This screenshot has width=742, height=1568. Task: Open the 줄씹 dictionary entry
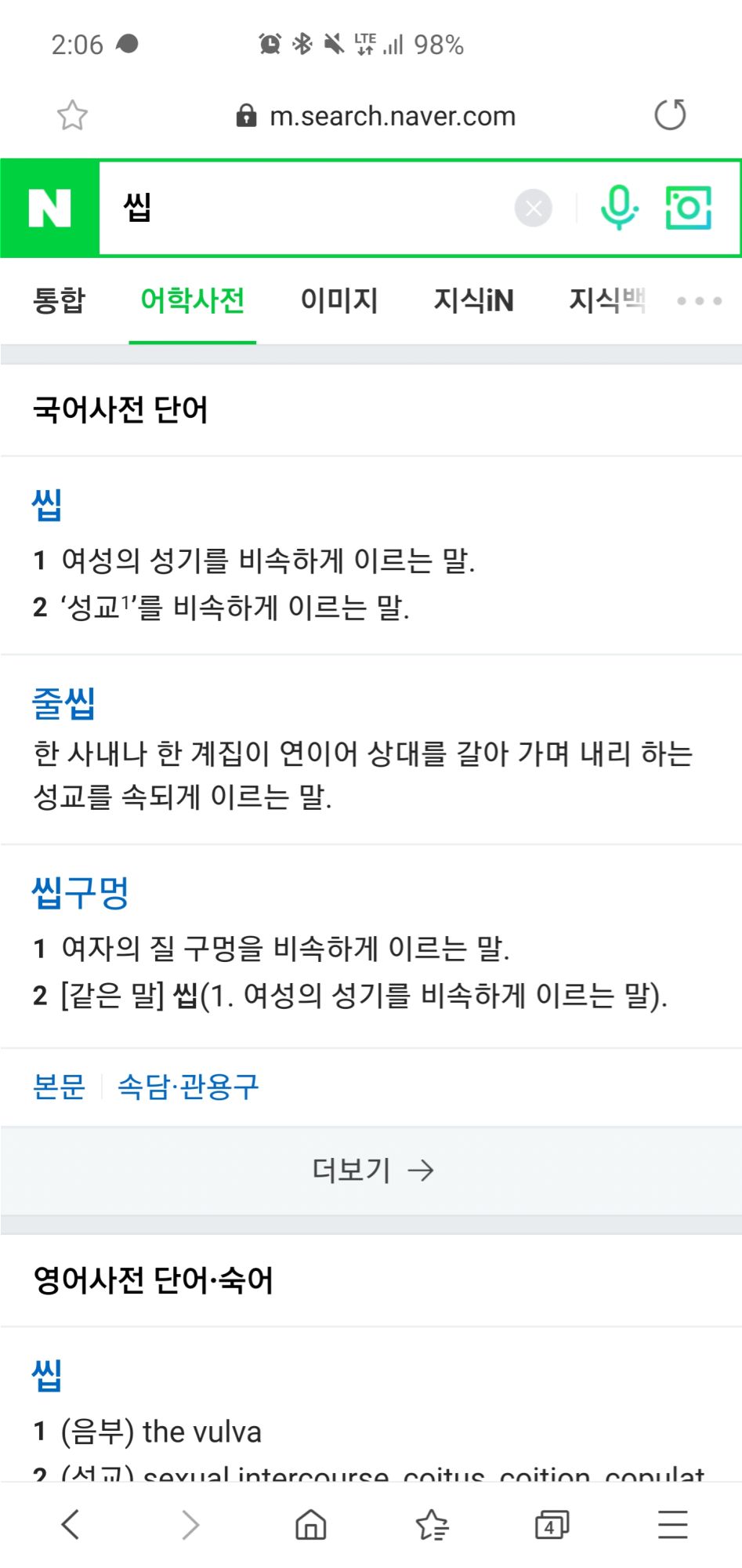pyautogui.click(x=63, y=703)
